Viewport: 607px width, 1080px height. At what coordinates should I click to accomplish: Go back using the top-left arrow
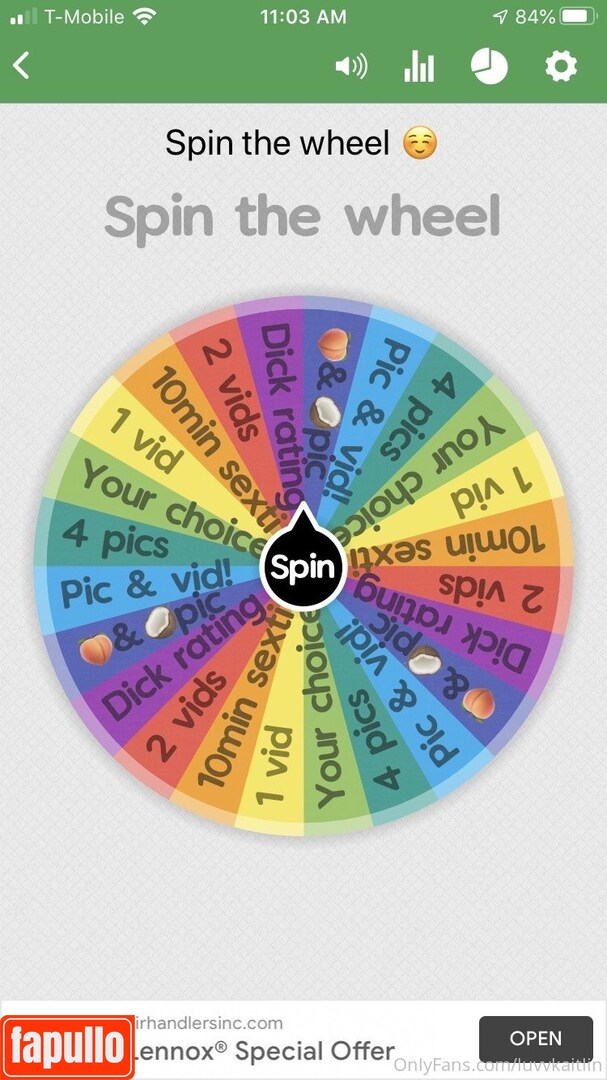22,66
